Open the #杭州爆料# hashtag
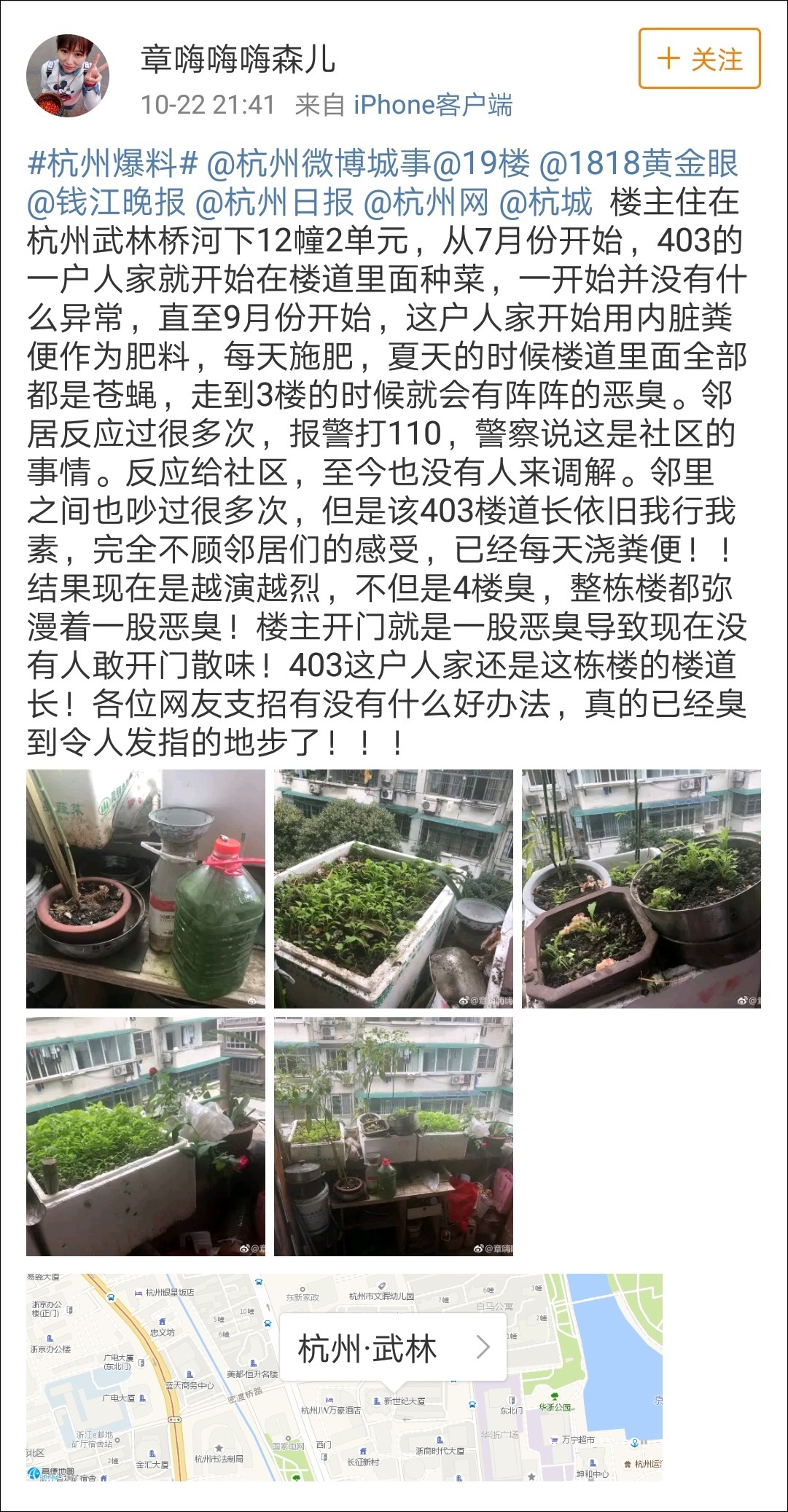 click(x=112, y=164)
